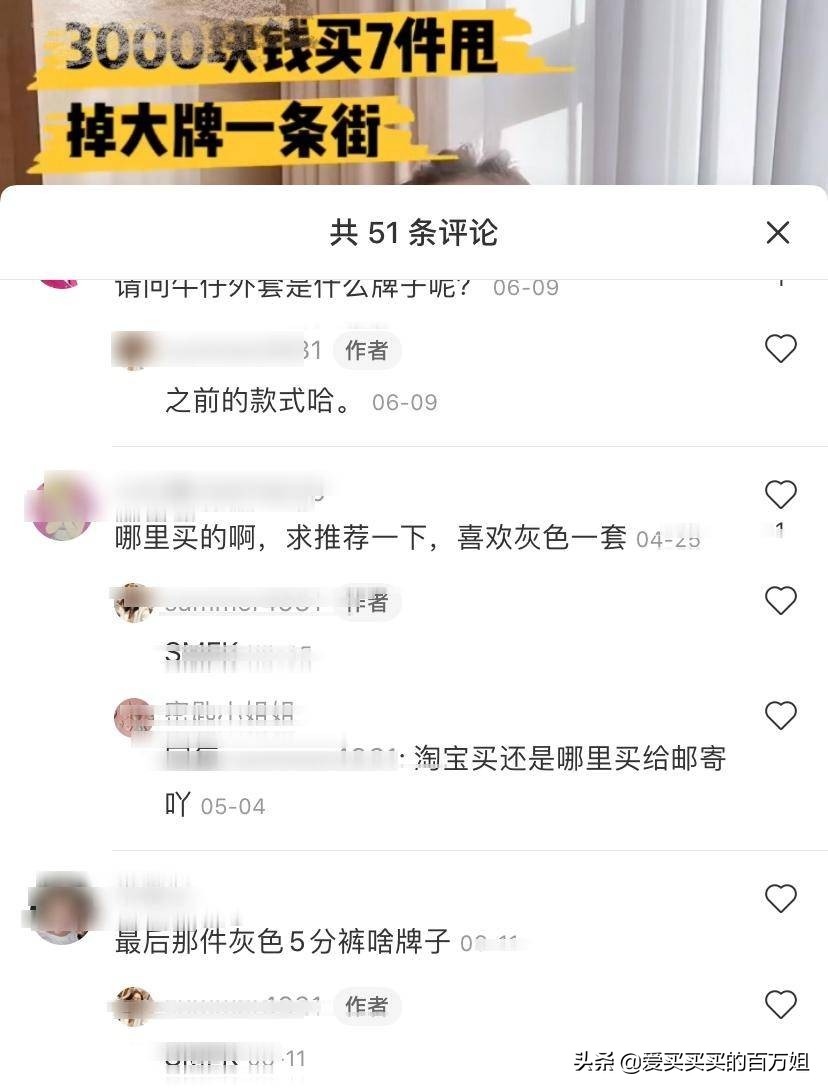Toggle like on the gray pants question
The height and width of the screenshot is (1091, 828).
pos(781,897)
